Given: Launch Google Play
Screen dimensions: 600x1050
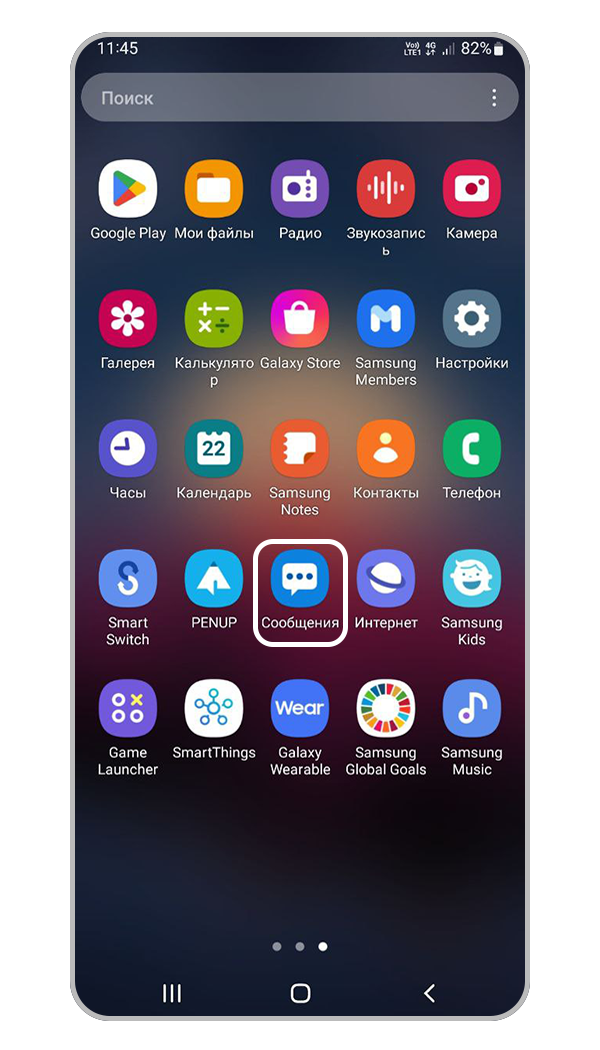Looking at the screenshot, I should click(x=128, y=189).
